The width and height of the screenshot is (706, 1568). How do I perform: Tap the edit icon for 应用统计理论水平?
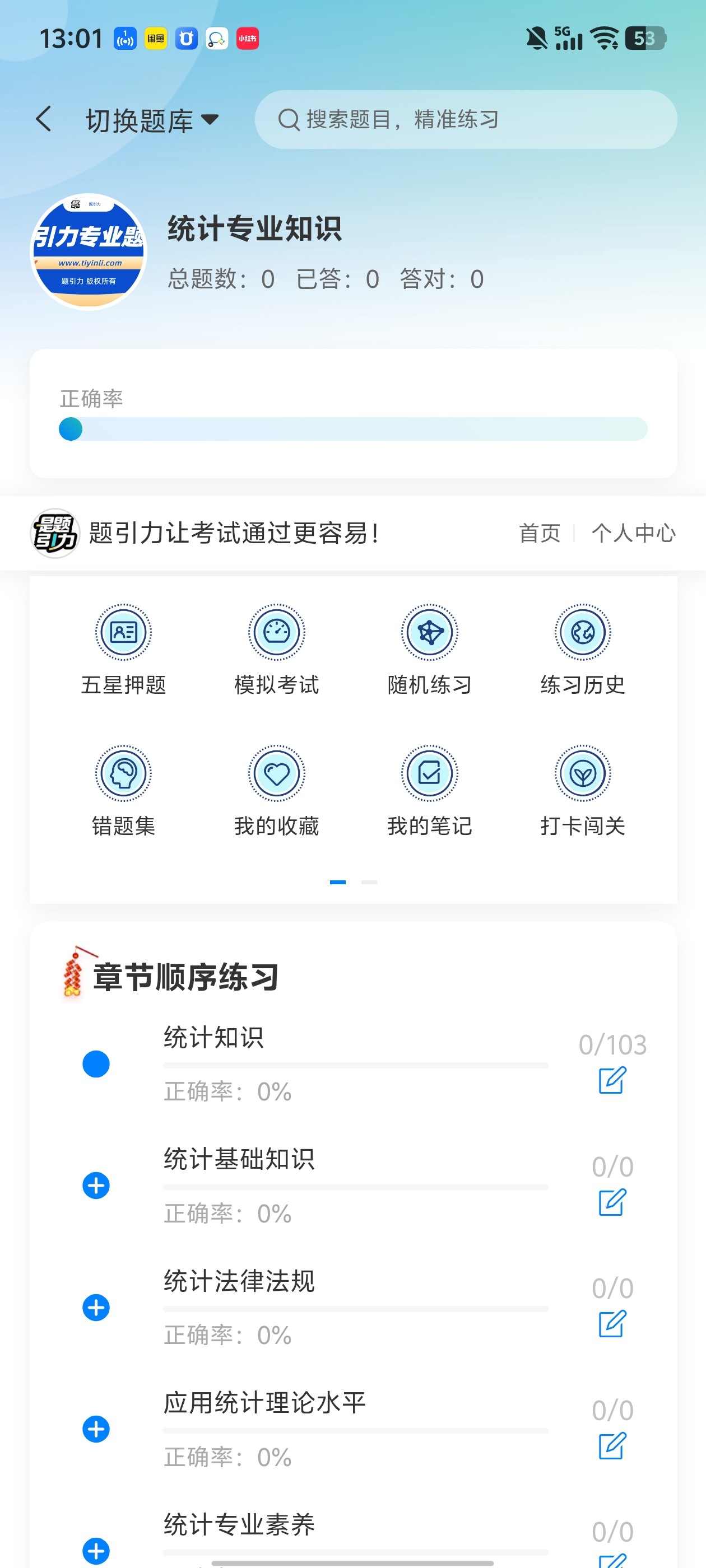[x=612, y=1446]
